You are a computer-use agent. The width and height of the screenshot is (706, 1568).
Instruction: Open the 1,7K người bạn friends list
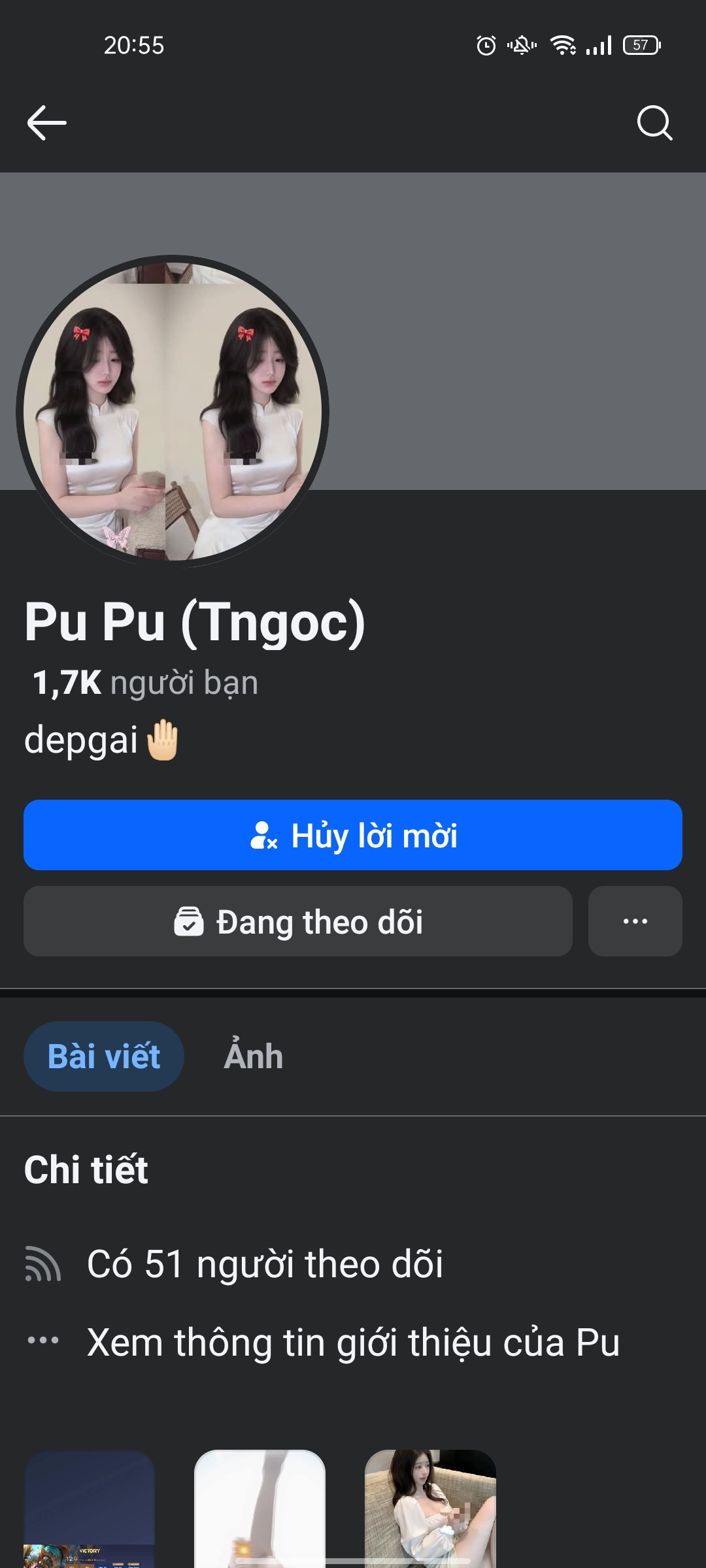pyautogui.click(x=145, y=683)
